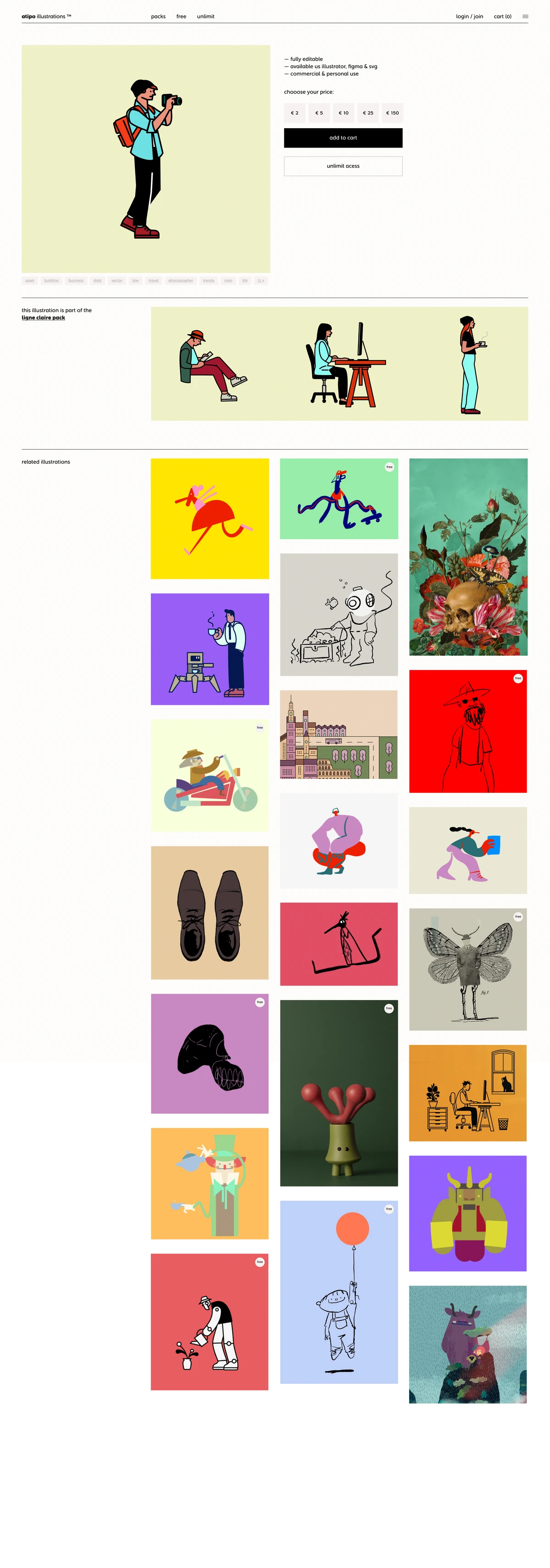Select the € 10 price option
550x1568 pixels.
pos(344,113)
